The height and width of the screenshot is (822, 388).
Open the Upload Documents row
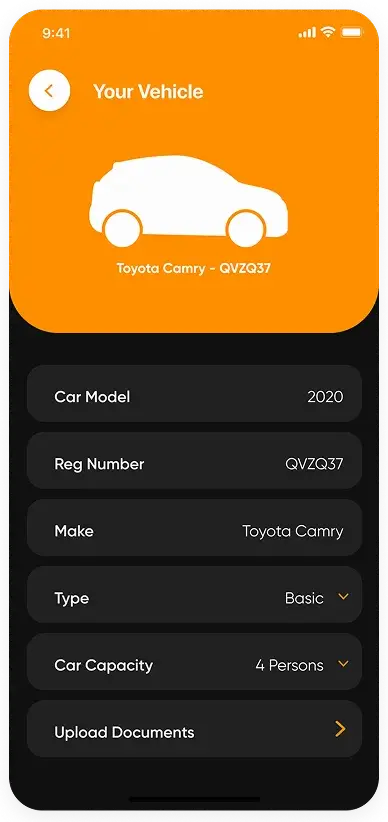[x=194, y=732]
